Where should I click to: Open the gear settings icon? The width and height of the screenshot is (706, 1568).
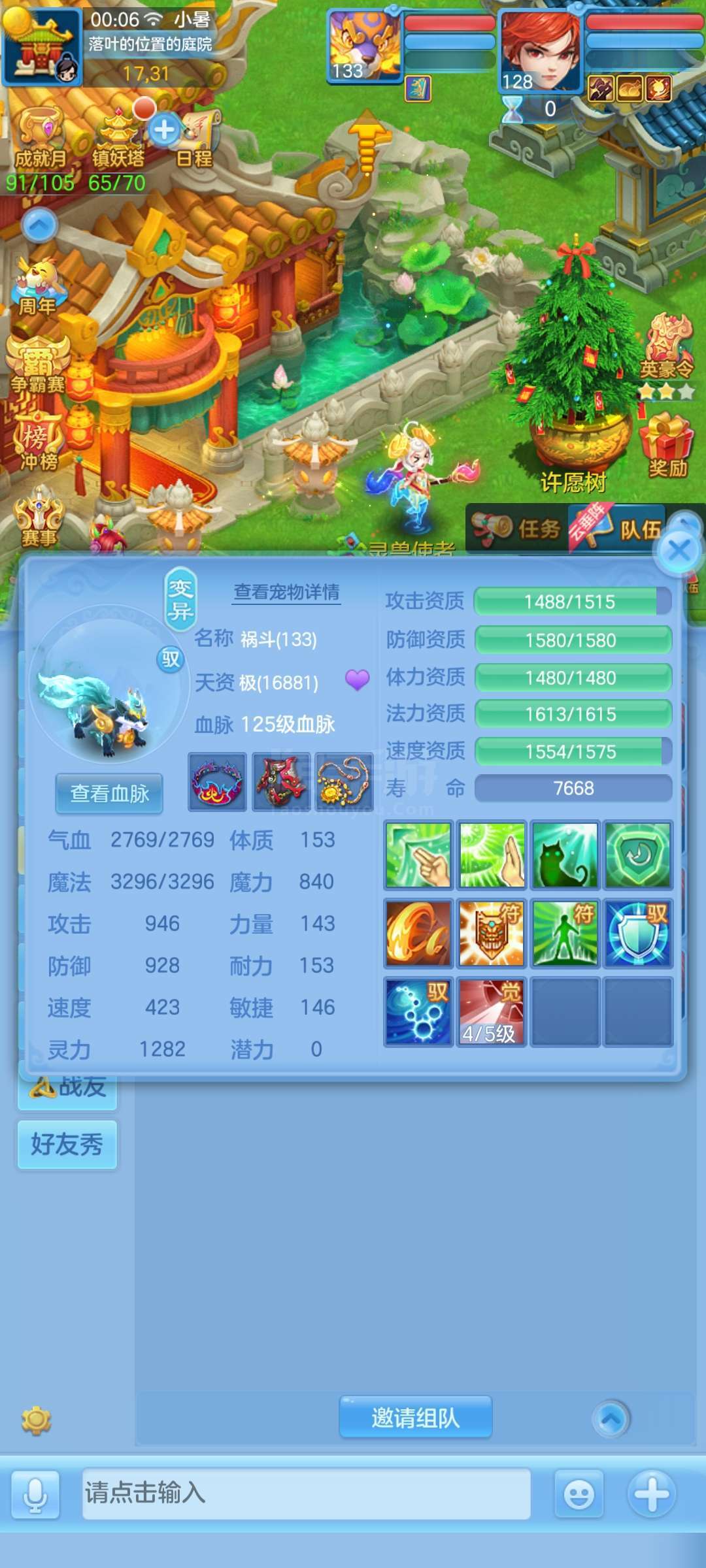(x=36, y=1421)
